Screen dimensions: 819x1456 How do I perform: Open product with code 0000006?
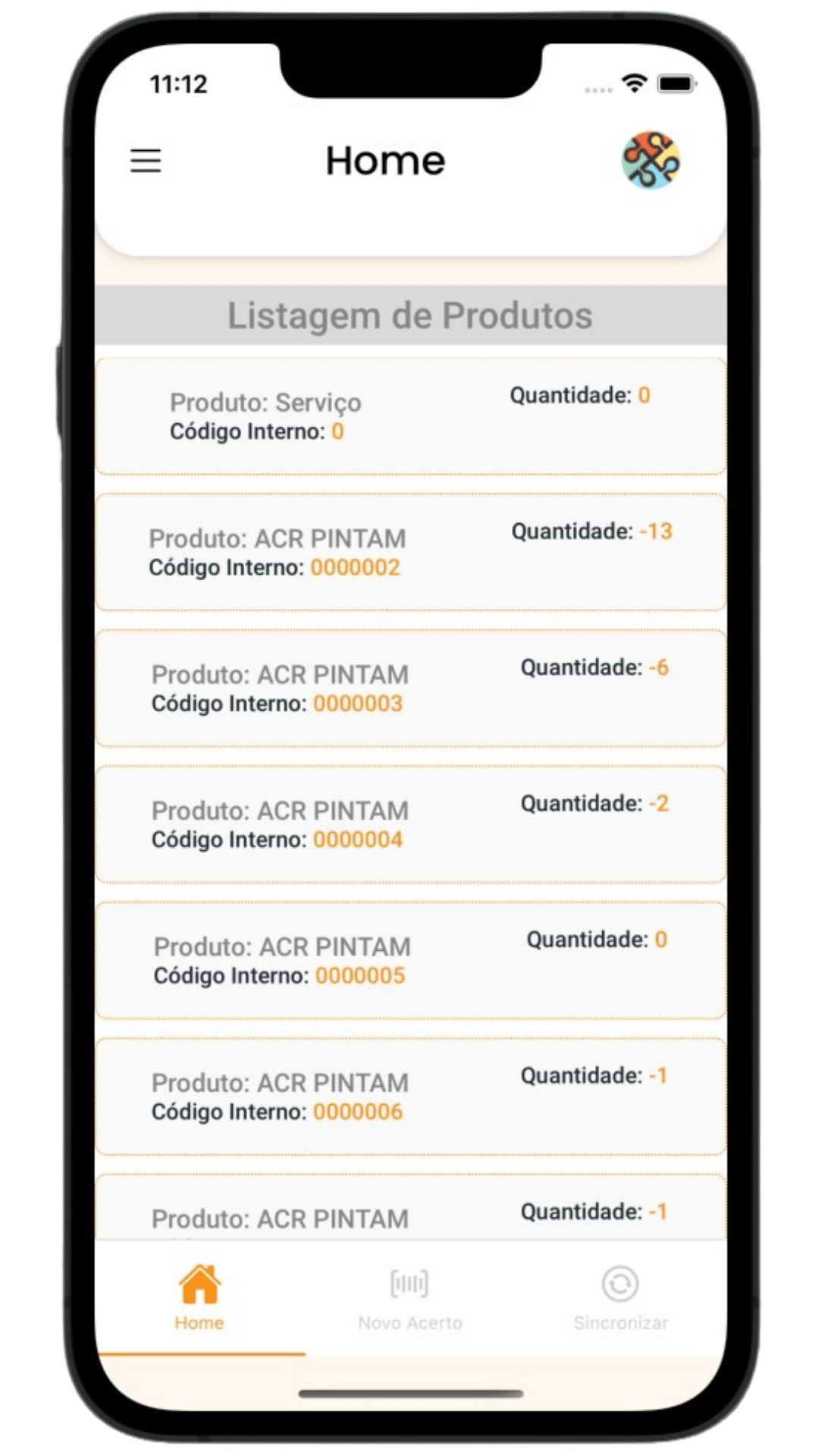point(409,1097)
